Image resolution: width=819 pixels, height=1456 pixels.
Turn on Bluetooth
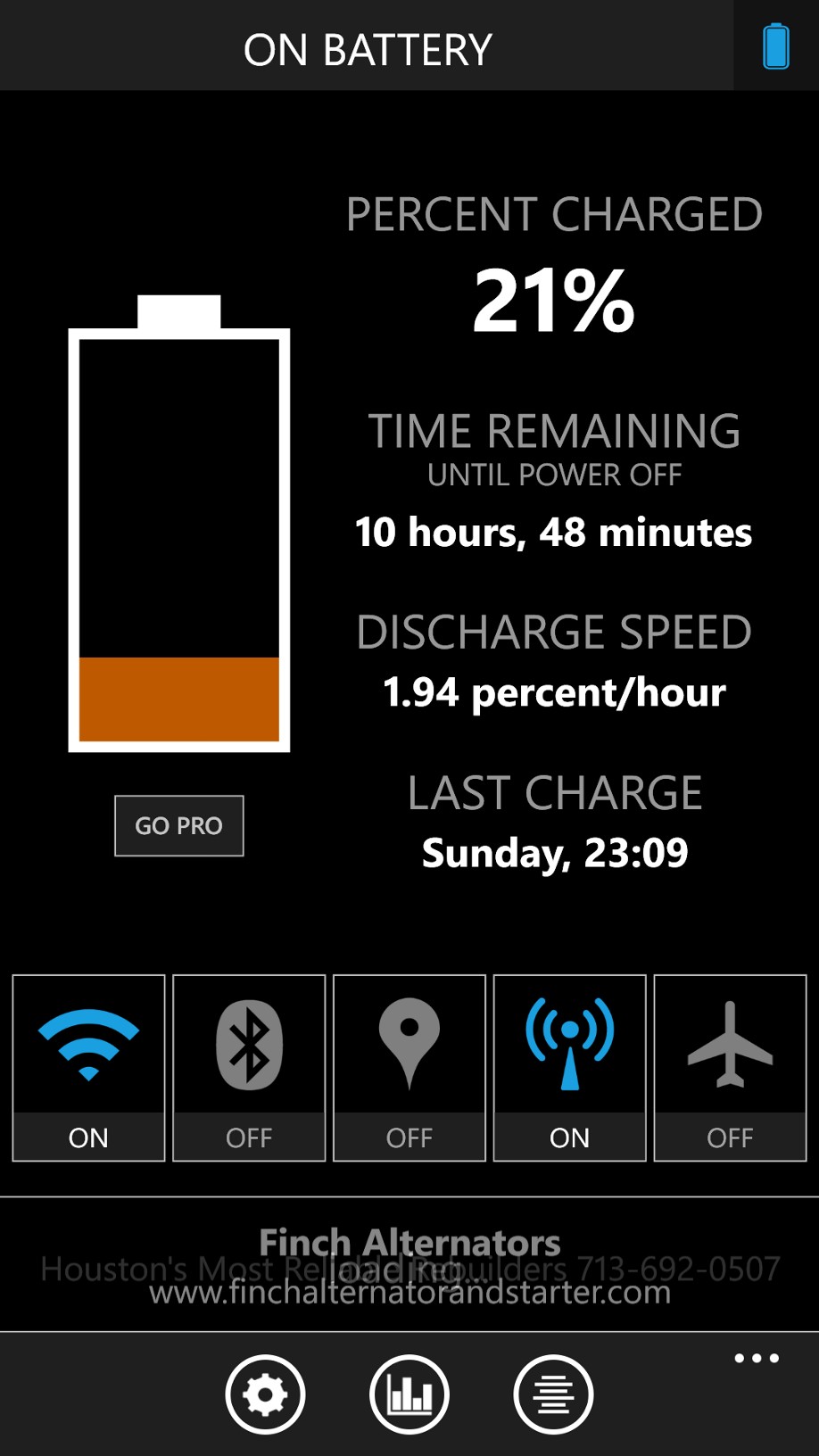249,1067
